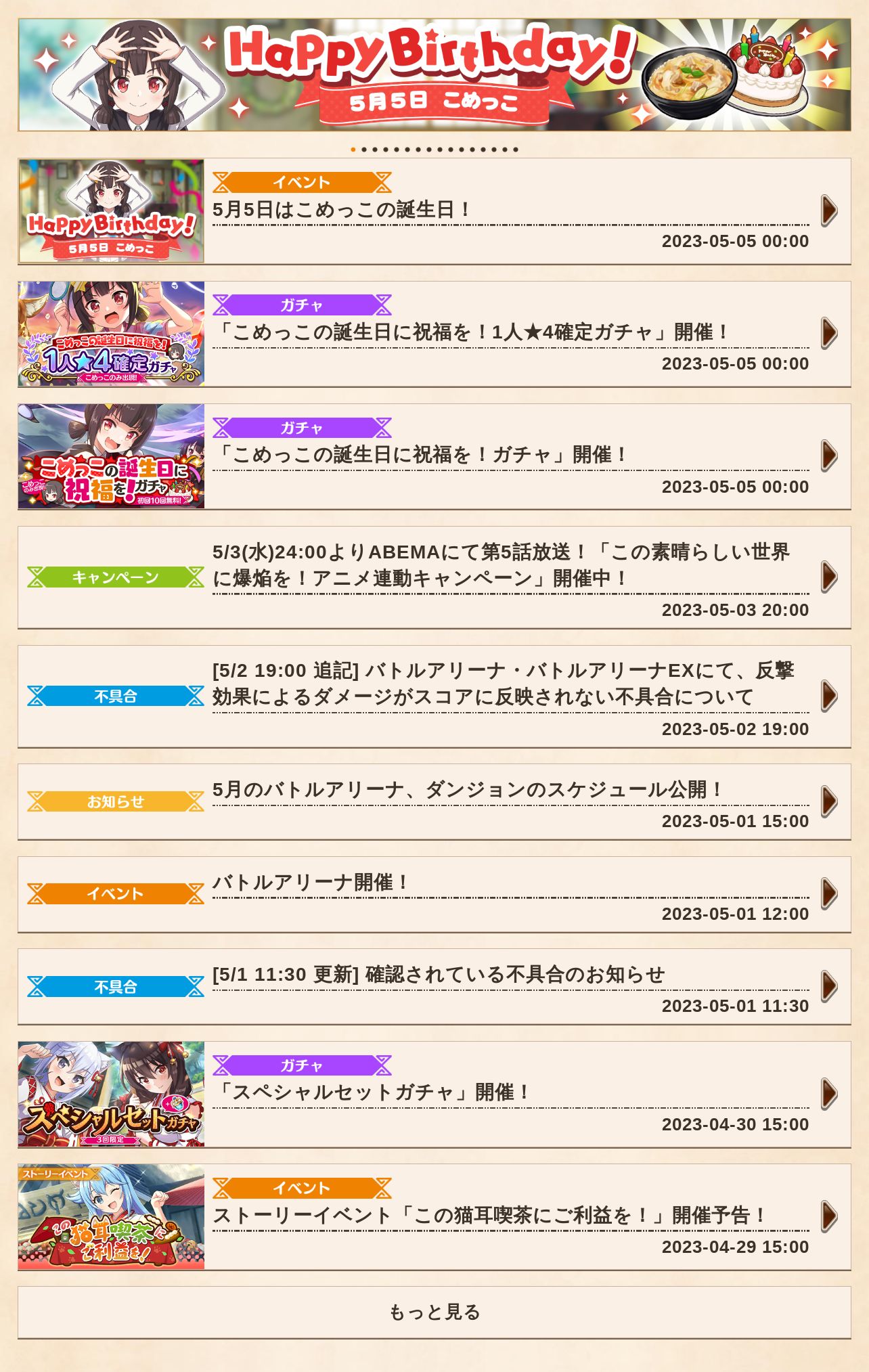
Task: Select the second dot of the banner indicator
Action: pyautogui.click(x=364, y=150)
